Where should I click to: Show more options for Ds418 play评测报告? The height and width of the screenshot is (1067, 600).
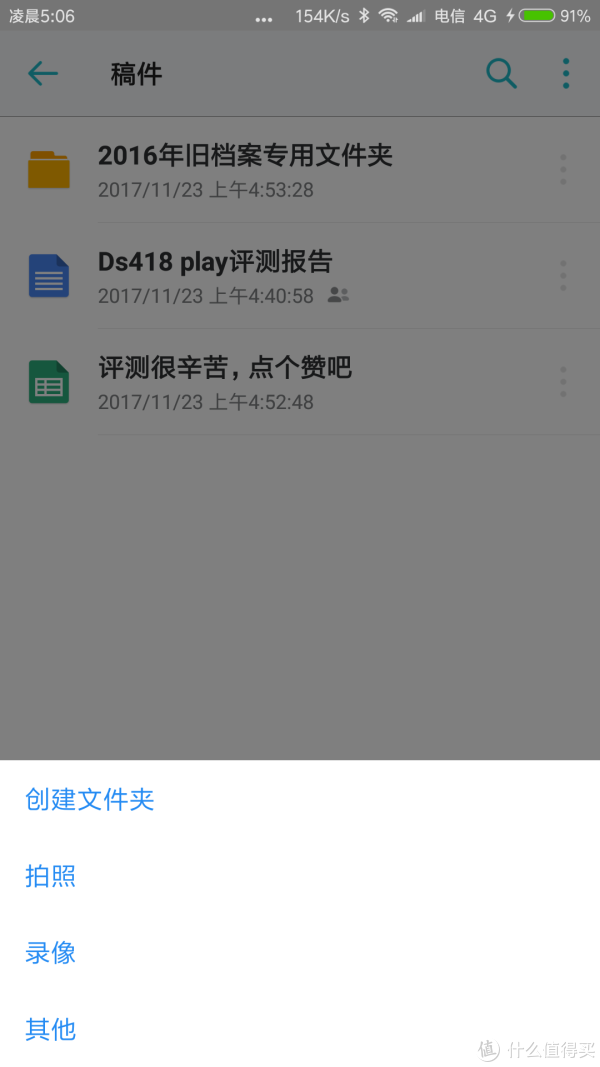(x=563, y=275)
